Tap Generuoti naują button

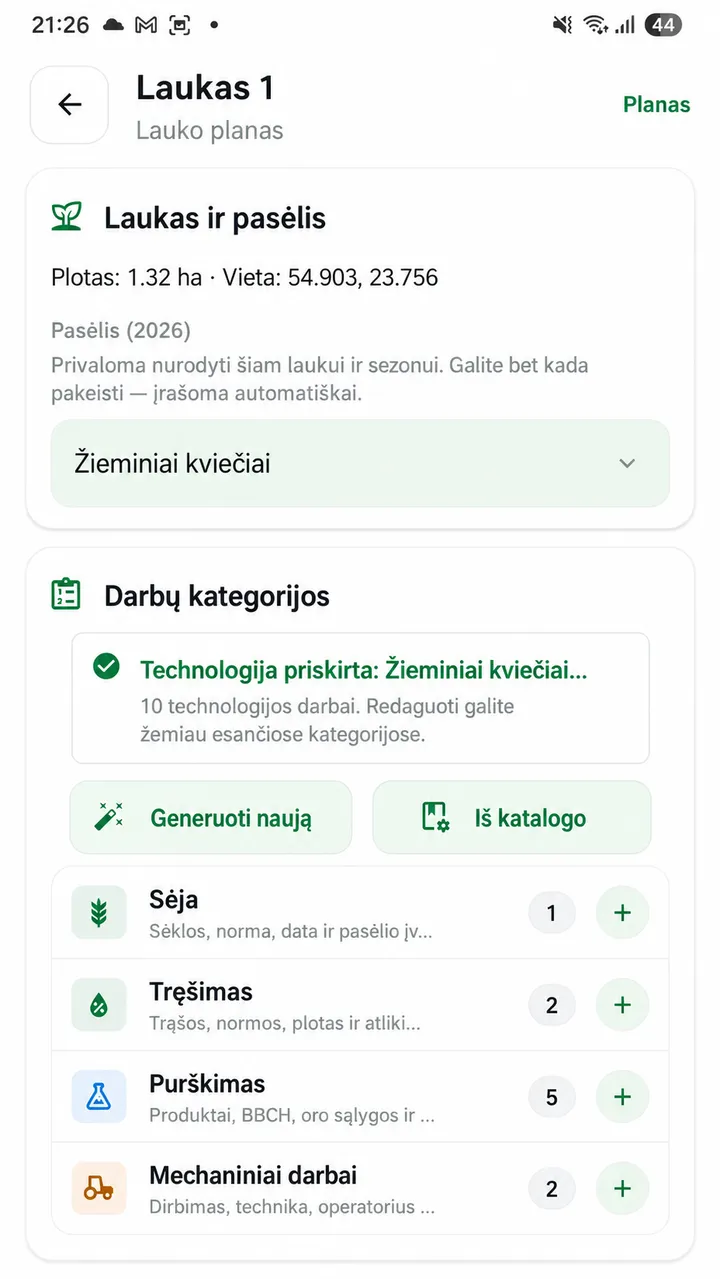click(211, 818)
